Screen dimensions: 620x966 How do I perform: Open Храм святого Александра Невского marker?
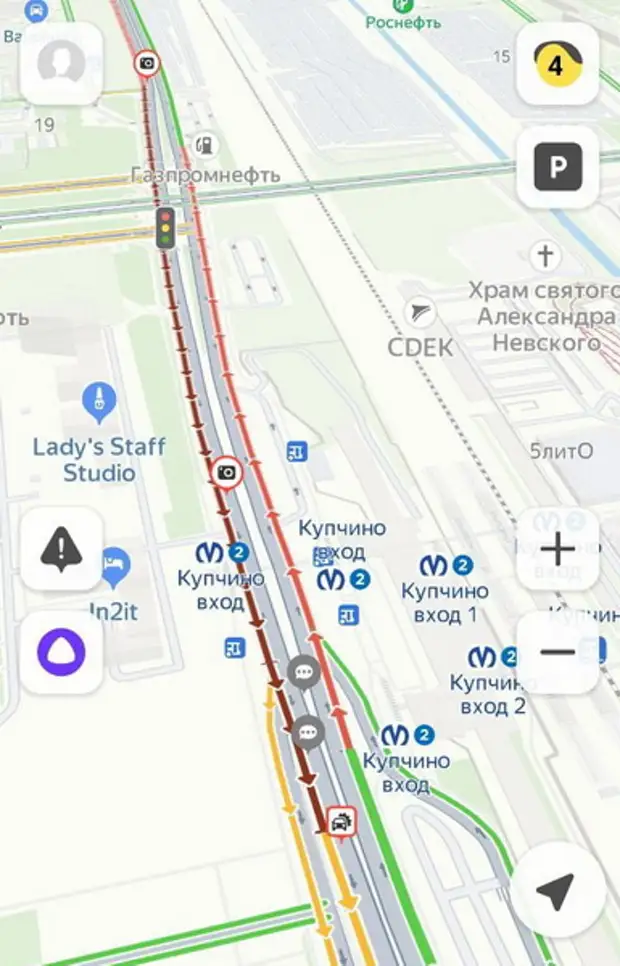coord(545,256)
